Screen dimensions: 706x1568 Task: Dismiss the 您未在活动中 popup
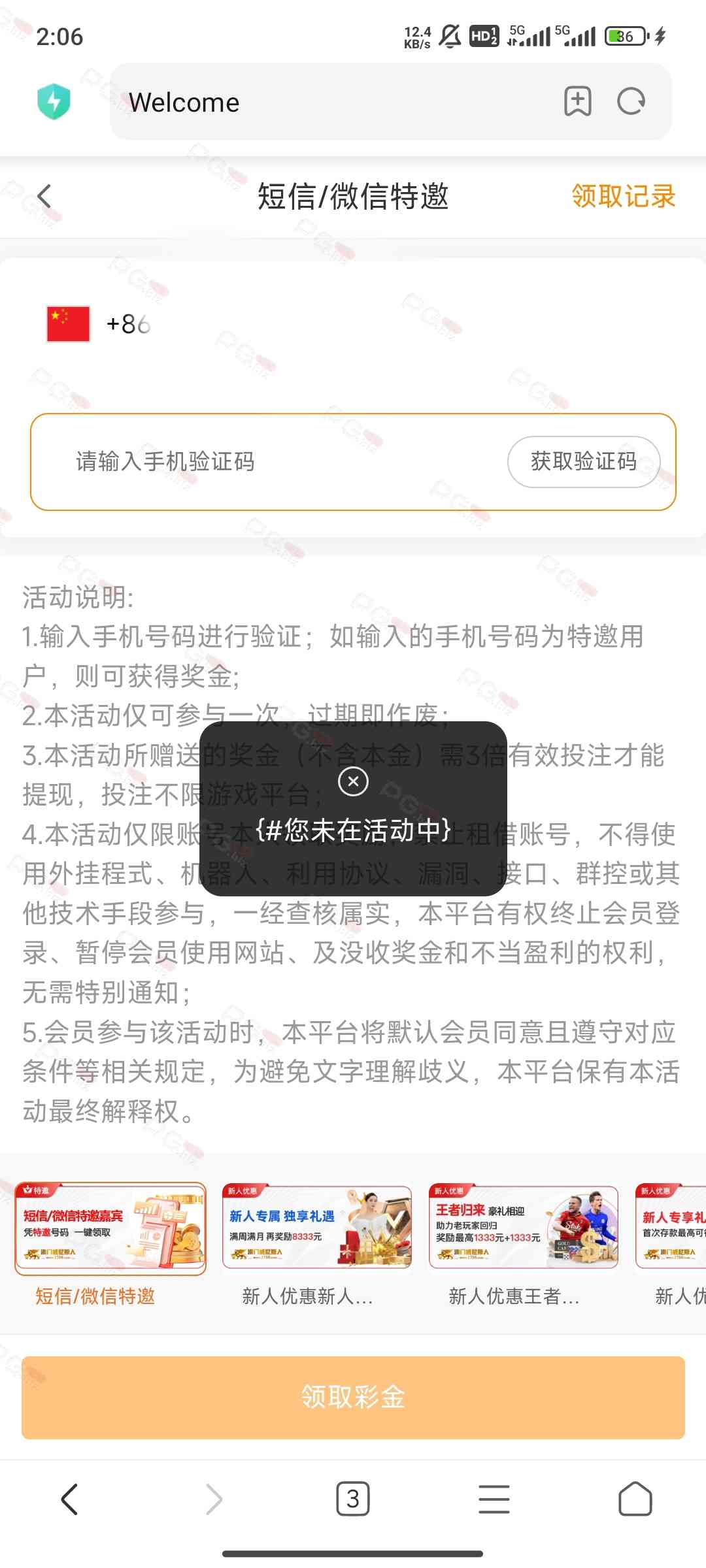tap(353, 781)
